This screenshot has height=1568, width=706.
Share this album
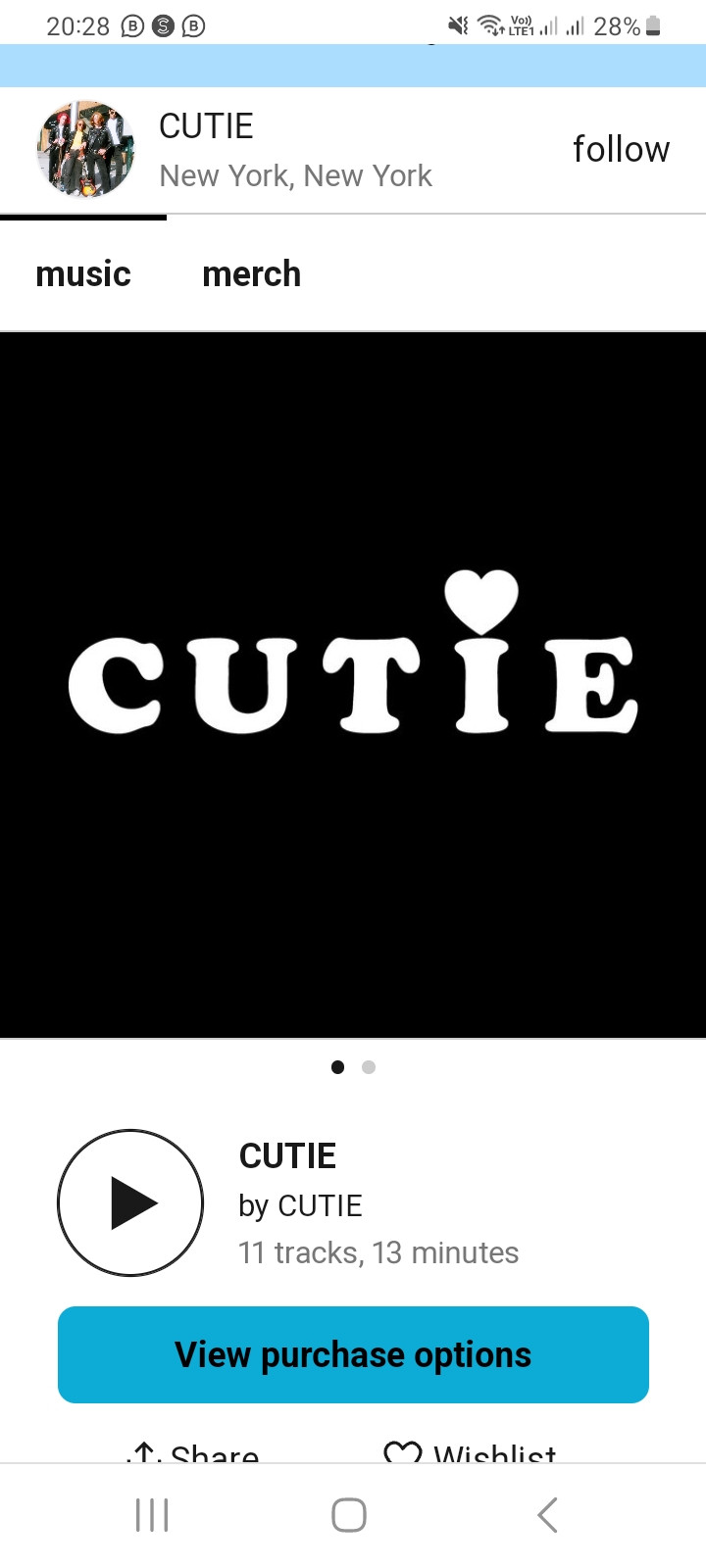click(194, 1454)
